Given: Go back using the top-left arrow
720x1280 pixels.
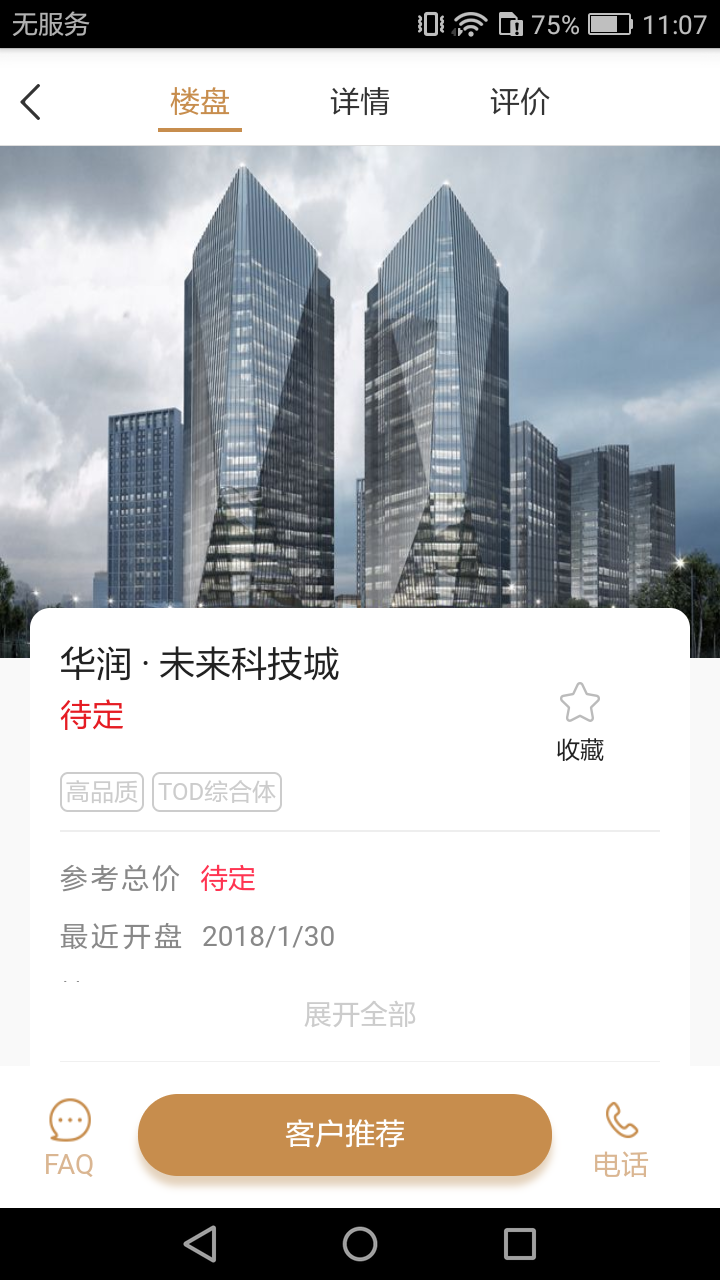Looking at the screenshot, I should coord(31,102).
